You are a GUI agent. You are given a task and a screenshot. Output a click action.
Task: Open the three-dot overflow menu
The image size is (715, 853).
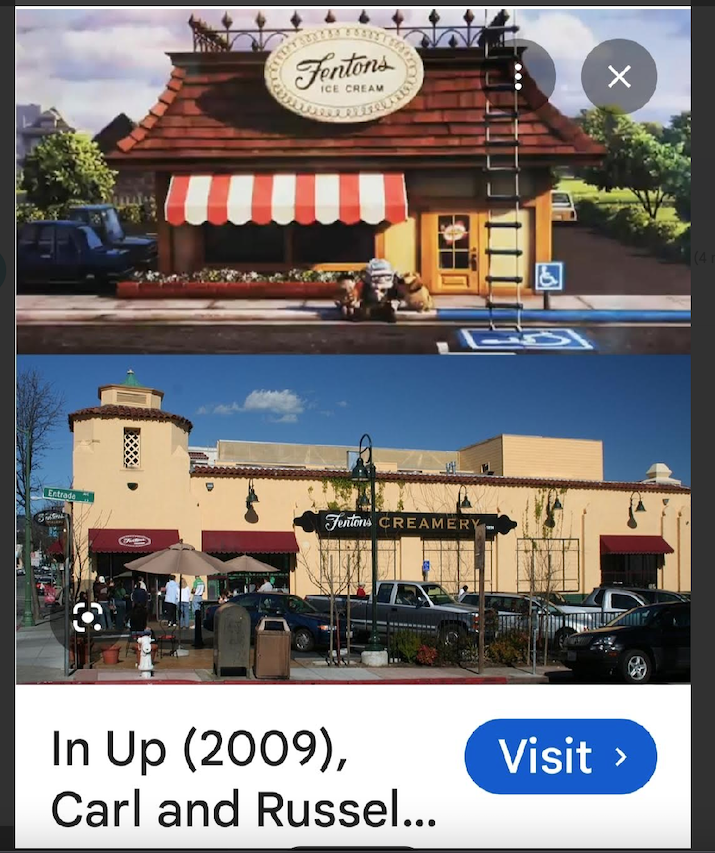(x=518, y=76)
